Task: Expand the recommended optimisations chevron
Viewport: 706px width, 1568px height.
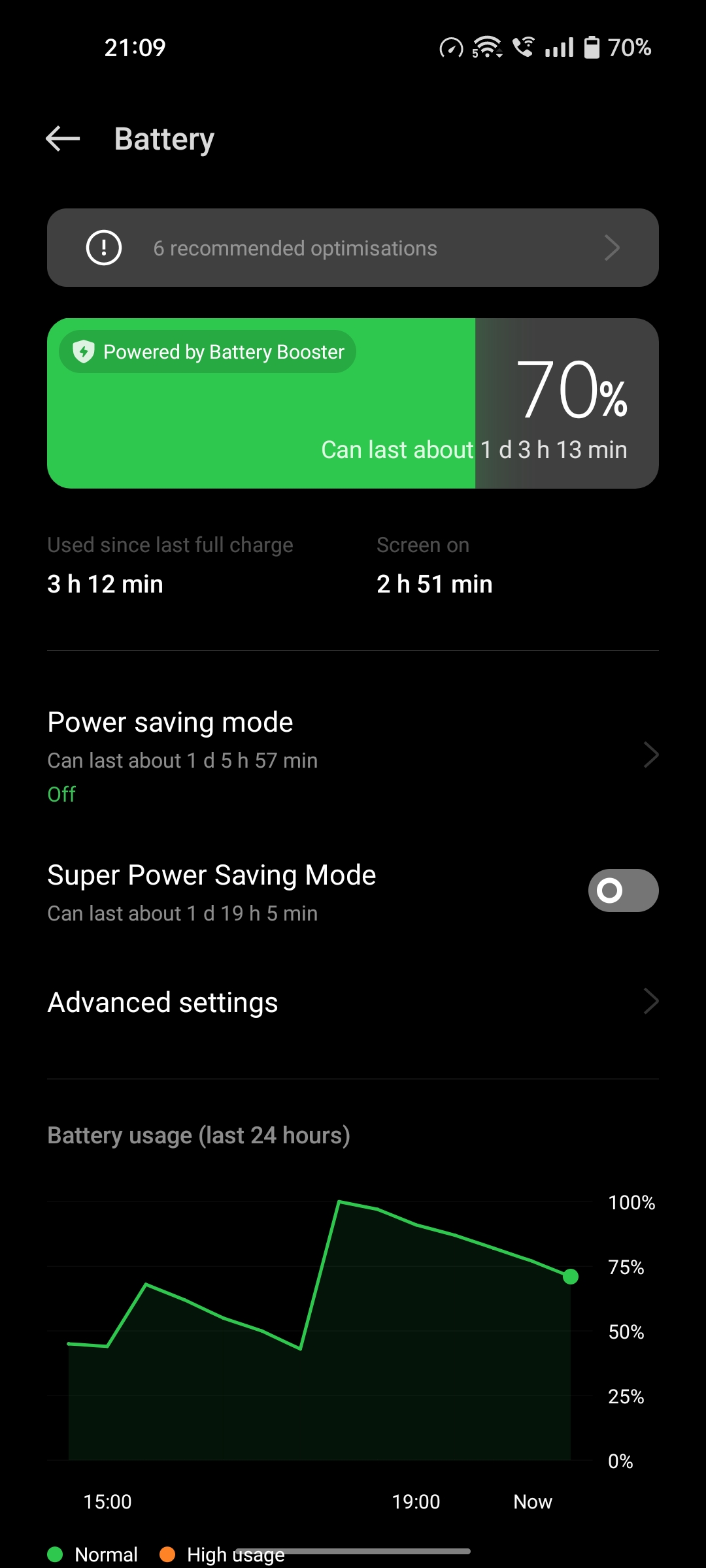Action: click(x=613, y=248)
